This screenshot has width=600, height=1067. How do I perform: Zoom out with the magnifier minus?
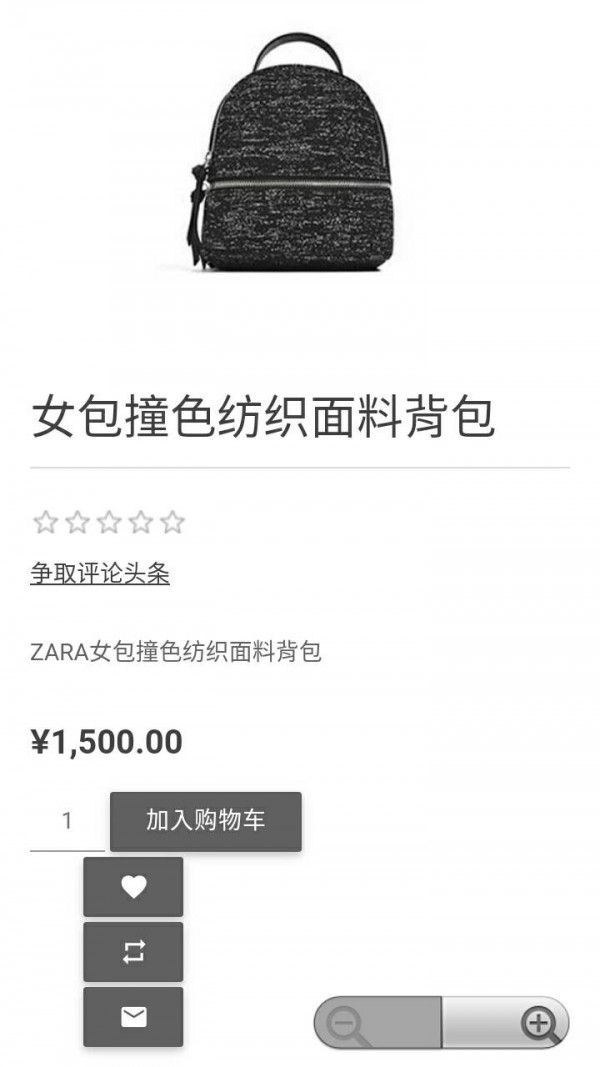tap(348, 1024)
